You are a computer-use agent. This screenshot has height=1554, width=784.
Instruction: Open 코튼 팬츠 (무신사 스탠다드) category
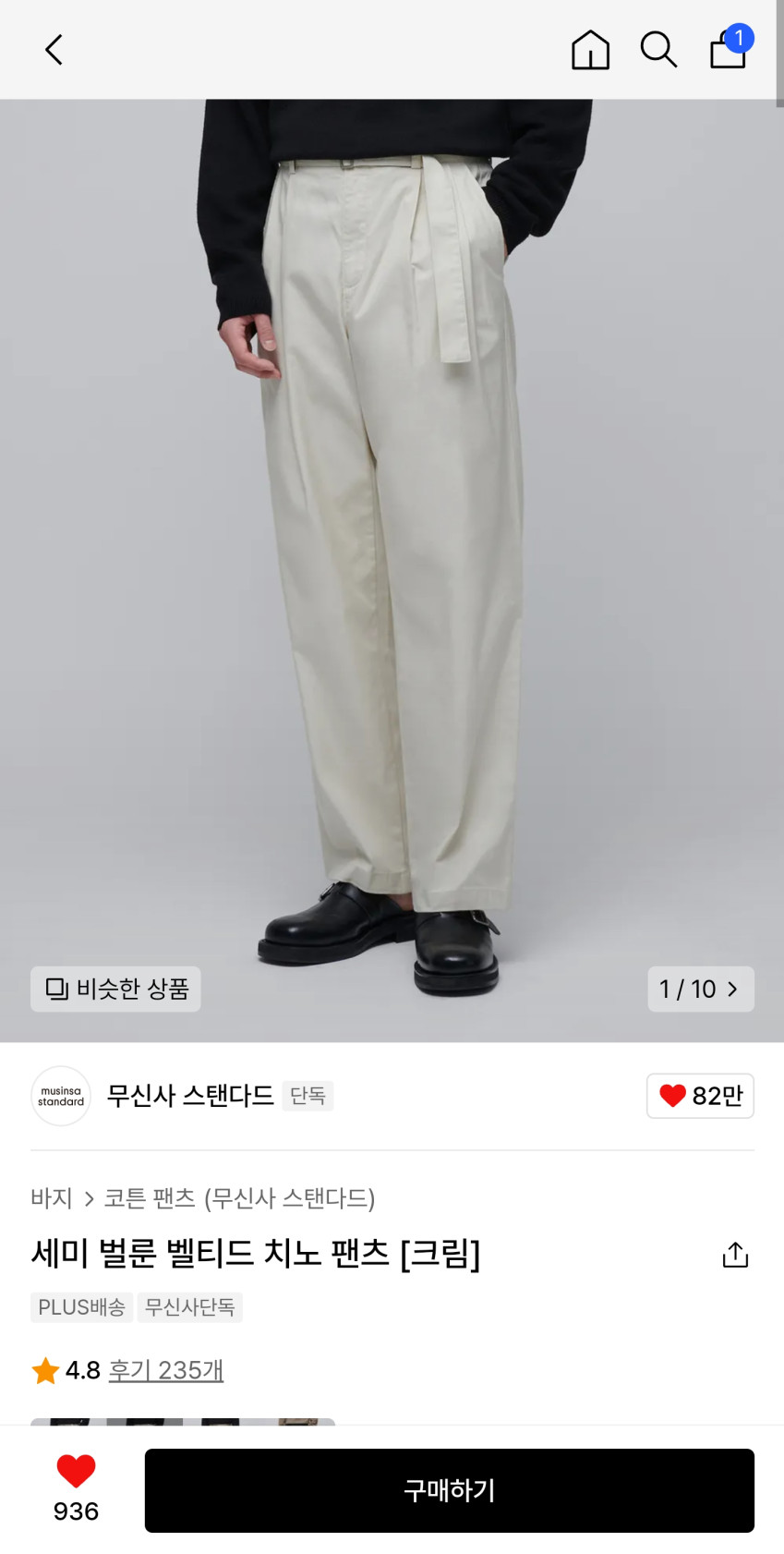[x=239, y=1198]
